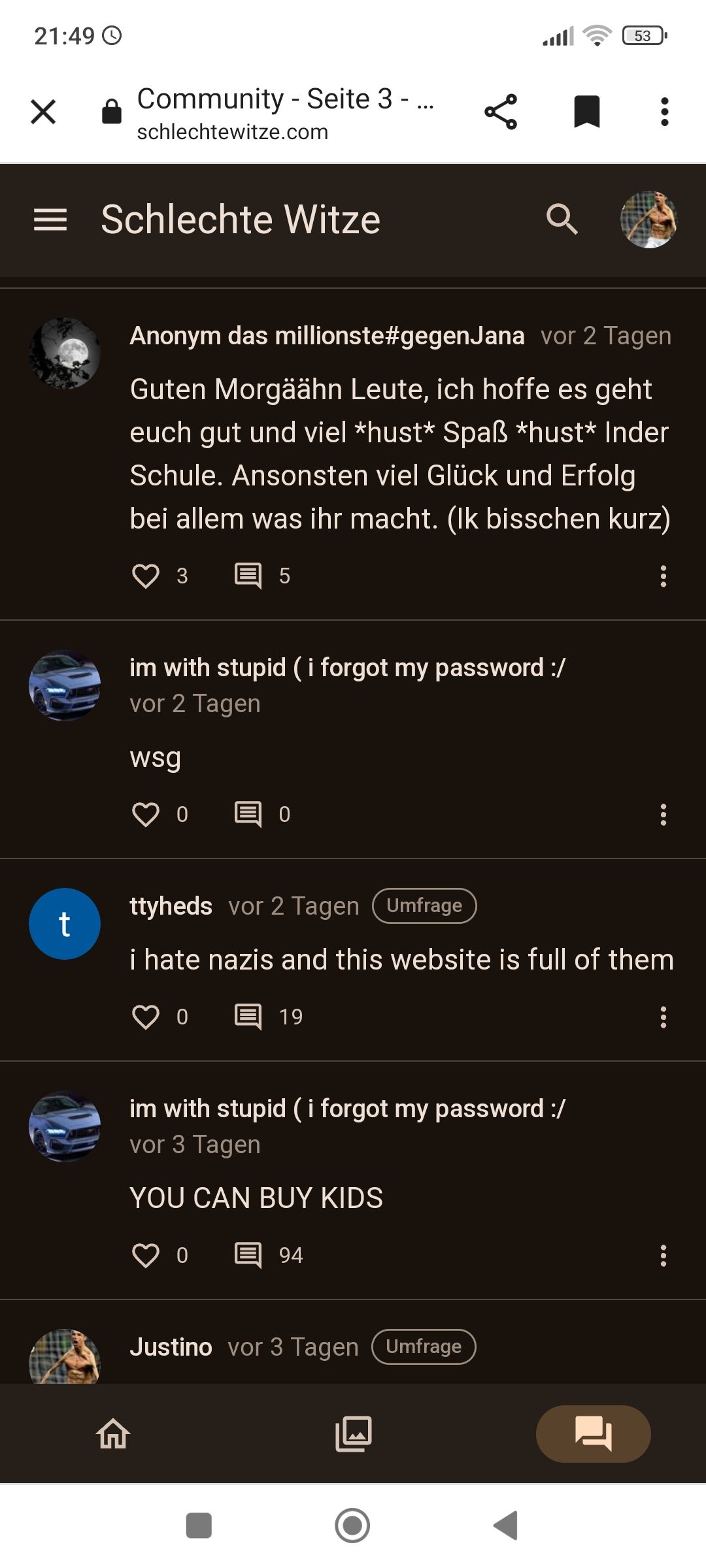Select the community chat tab

point(593,1434)
